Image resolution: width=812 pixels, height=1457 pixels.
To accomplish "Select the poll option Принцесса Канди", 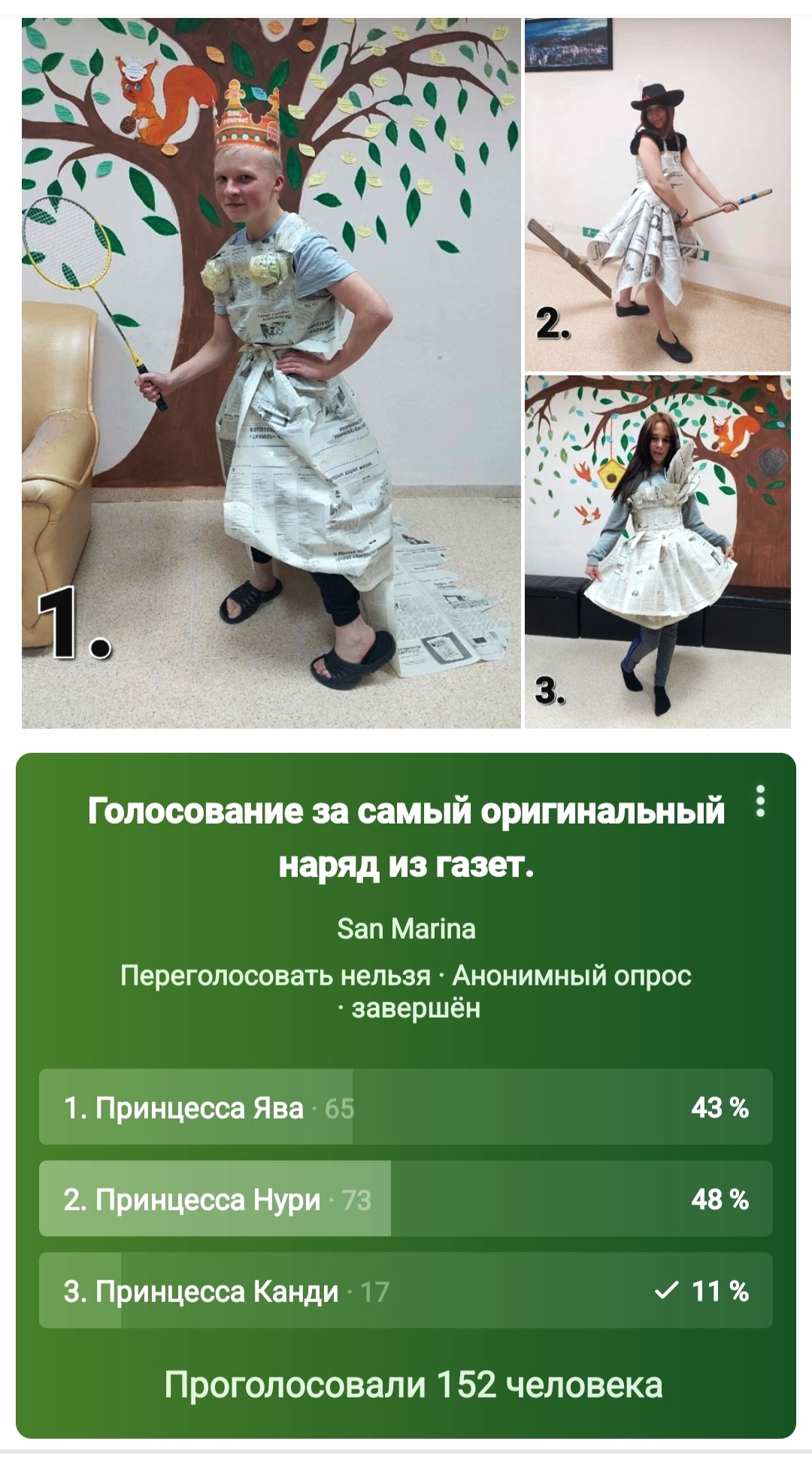I will pos(406,1291).
